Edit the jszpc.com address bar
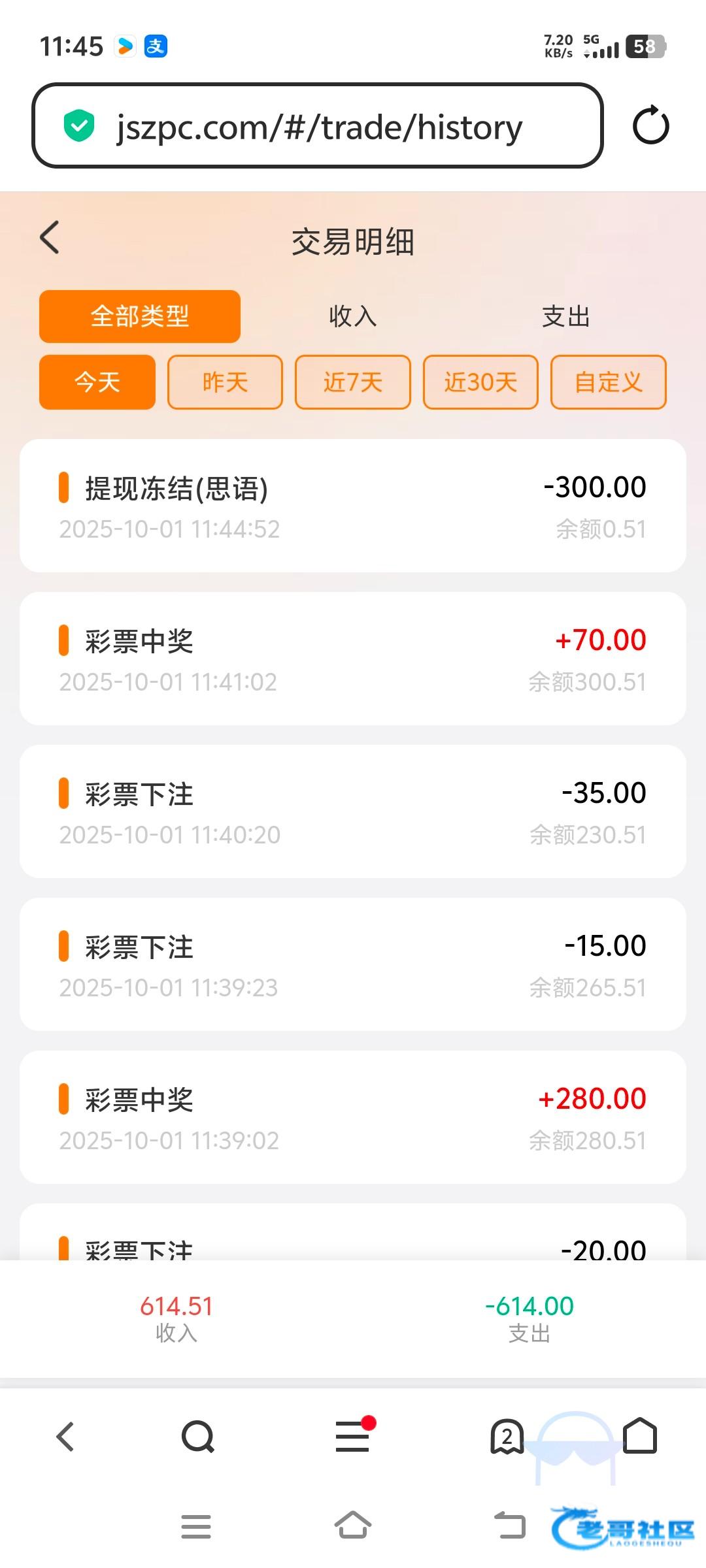The width and height of the screenshot is (706, 1568). coord(319,127)
